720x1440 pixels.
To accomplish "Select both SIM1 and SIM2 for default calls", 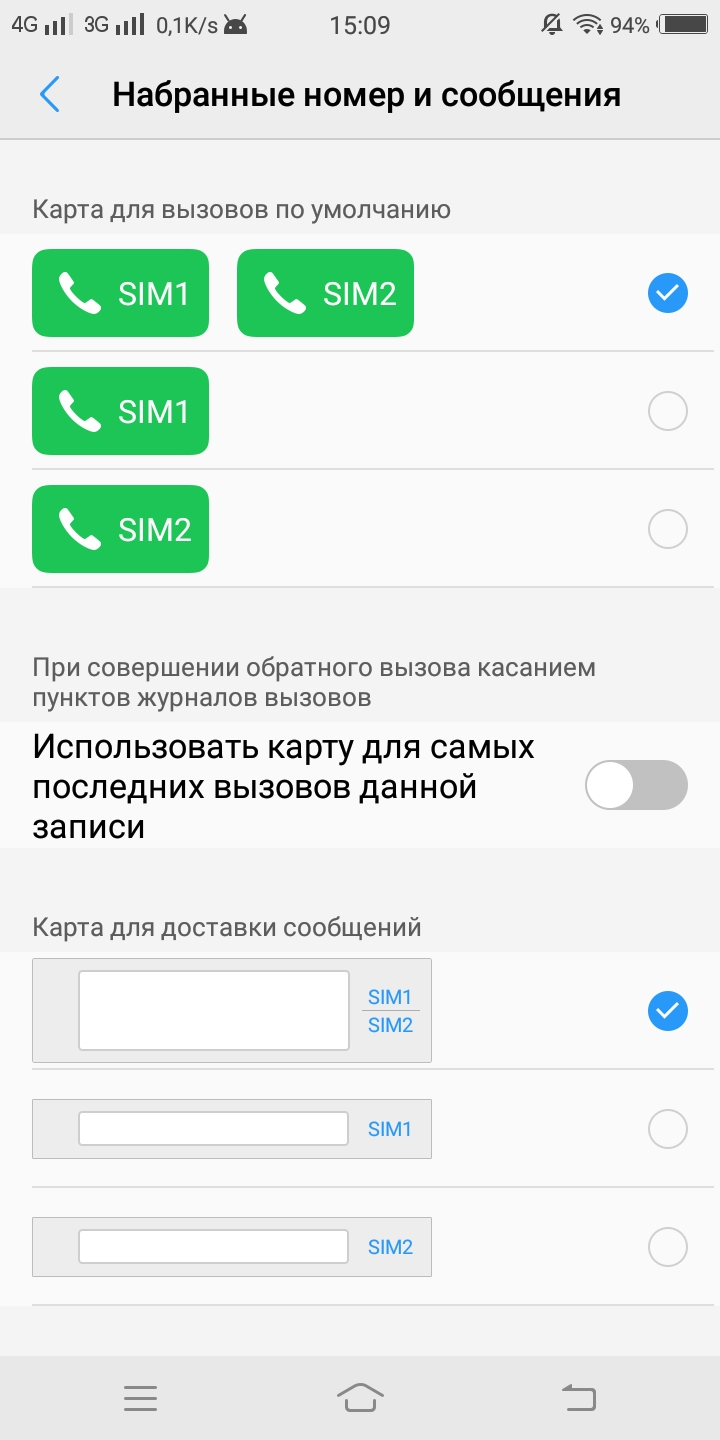I will coord(667,293).
